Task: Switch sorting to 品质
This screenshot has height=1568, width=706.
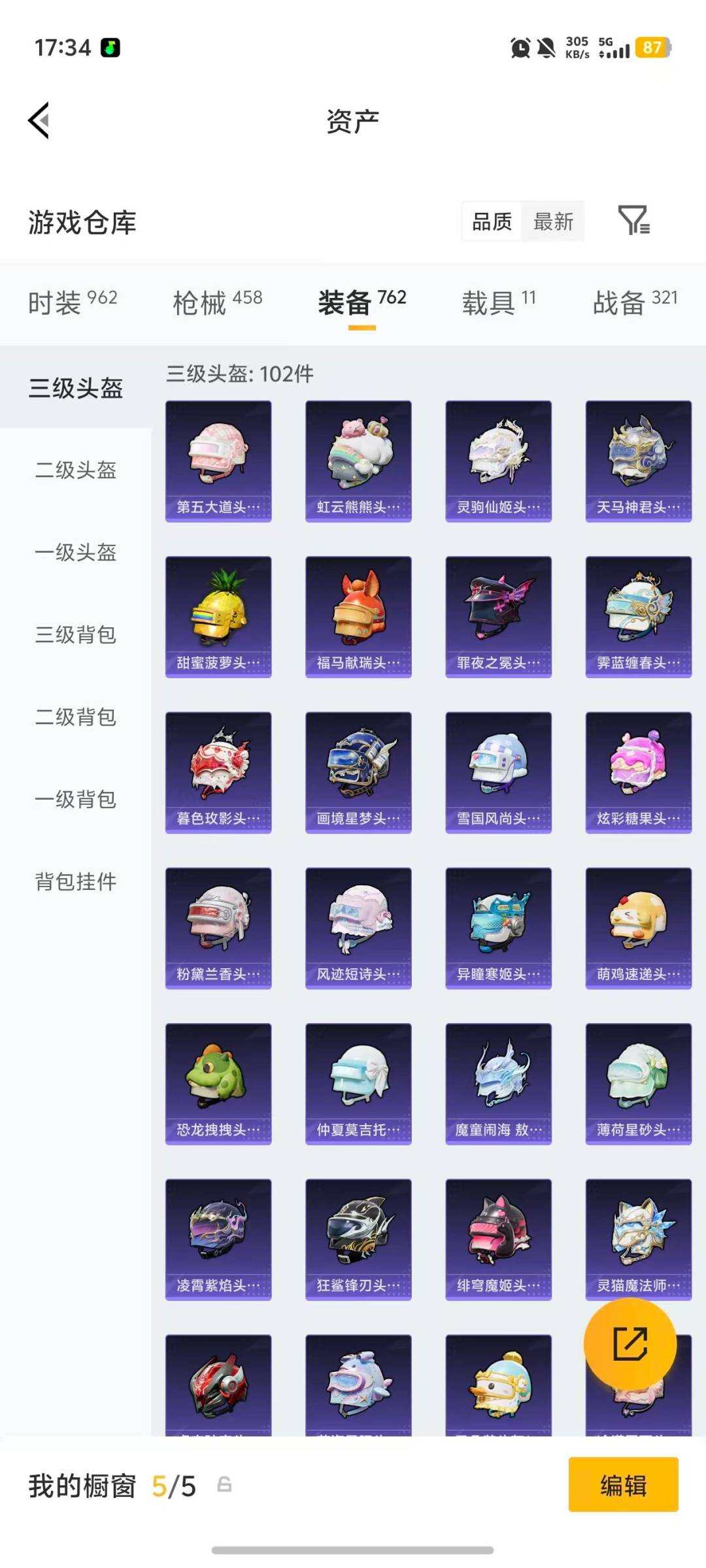Action: click(x=490, y=221)
